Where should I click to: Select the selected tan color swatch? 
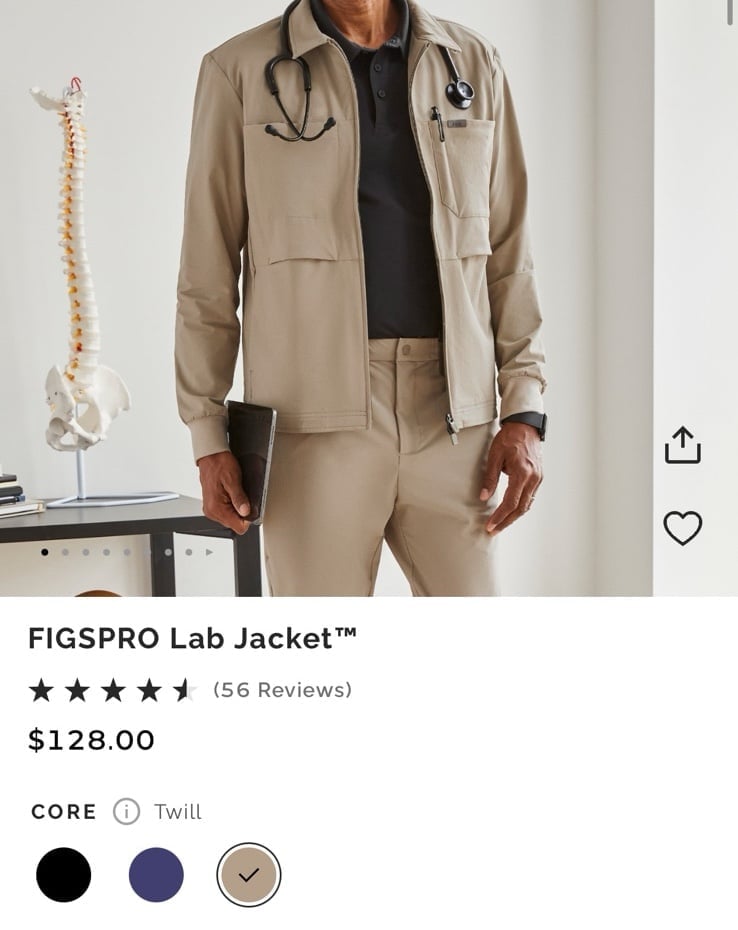coord(249,875)
